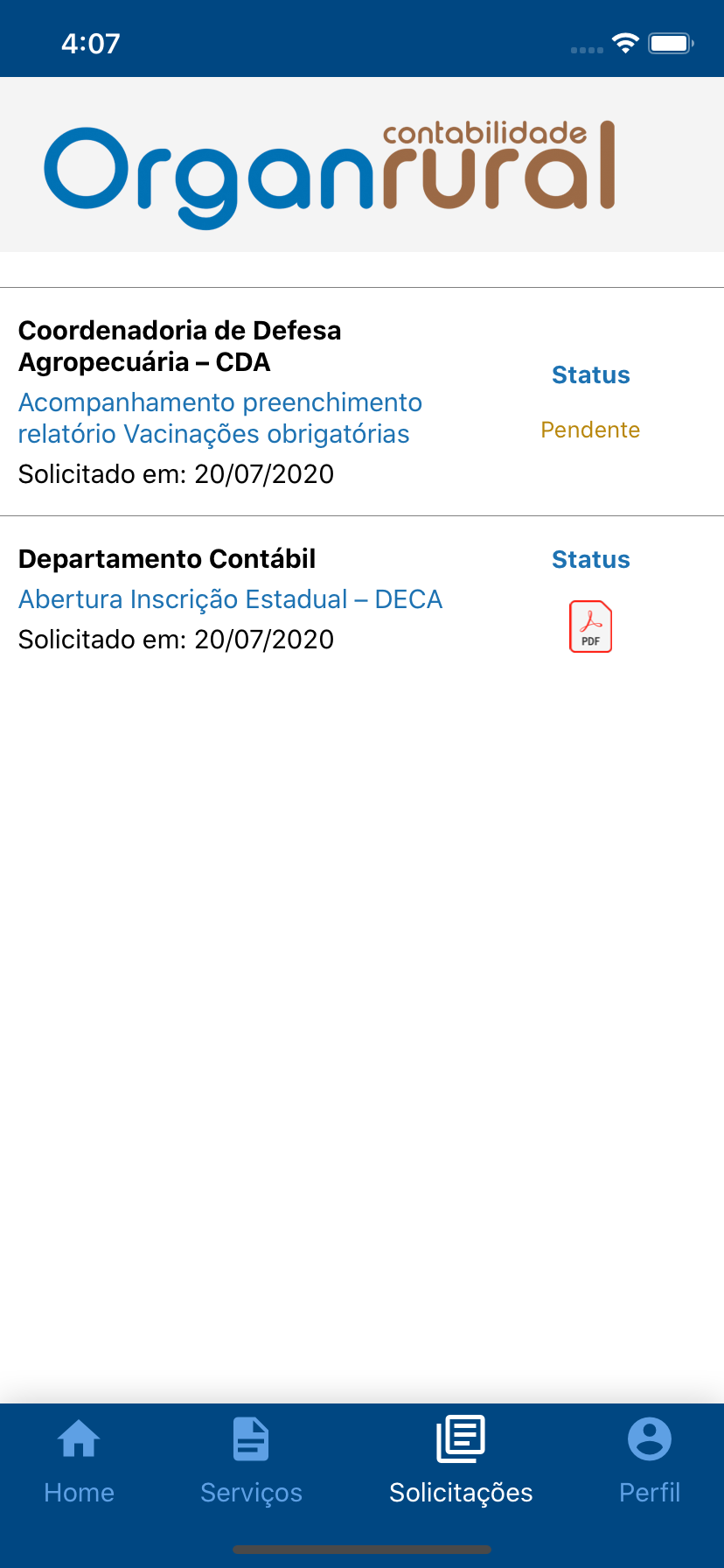This screenshot has height=1568, width=724.
Task: Select the Solicitações tab
Action: click(x=461, y=1461)
